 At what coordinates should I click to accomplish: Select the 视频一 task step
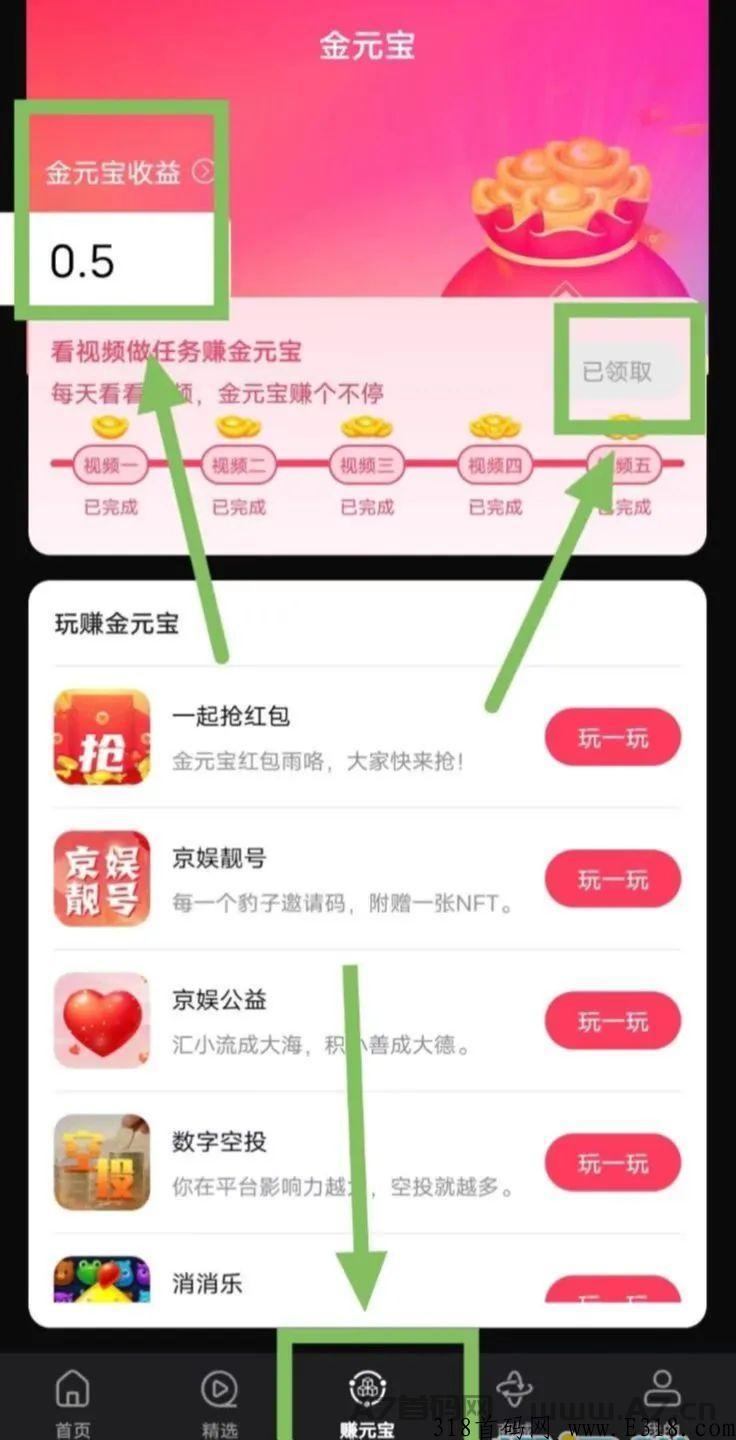110,465
